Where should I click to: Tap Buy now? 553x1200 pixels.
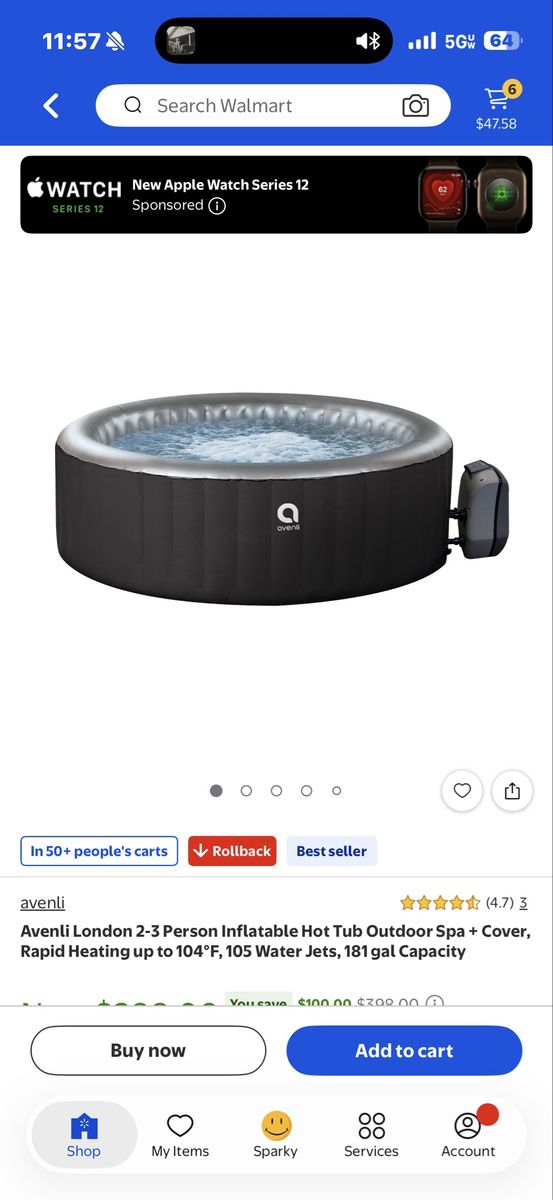(x=148, y=1051)
